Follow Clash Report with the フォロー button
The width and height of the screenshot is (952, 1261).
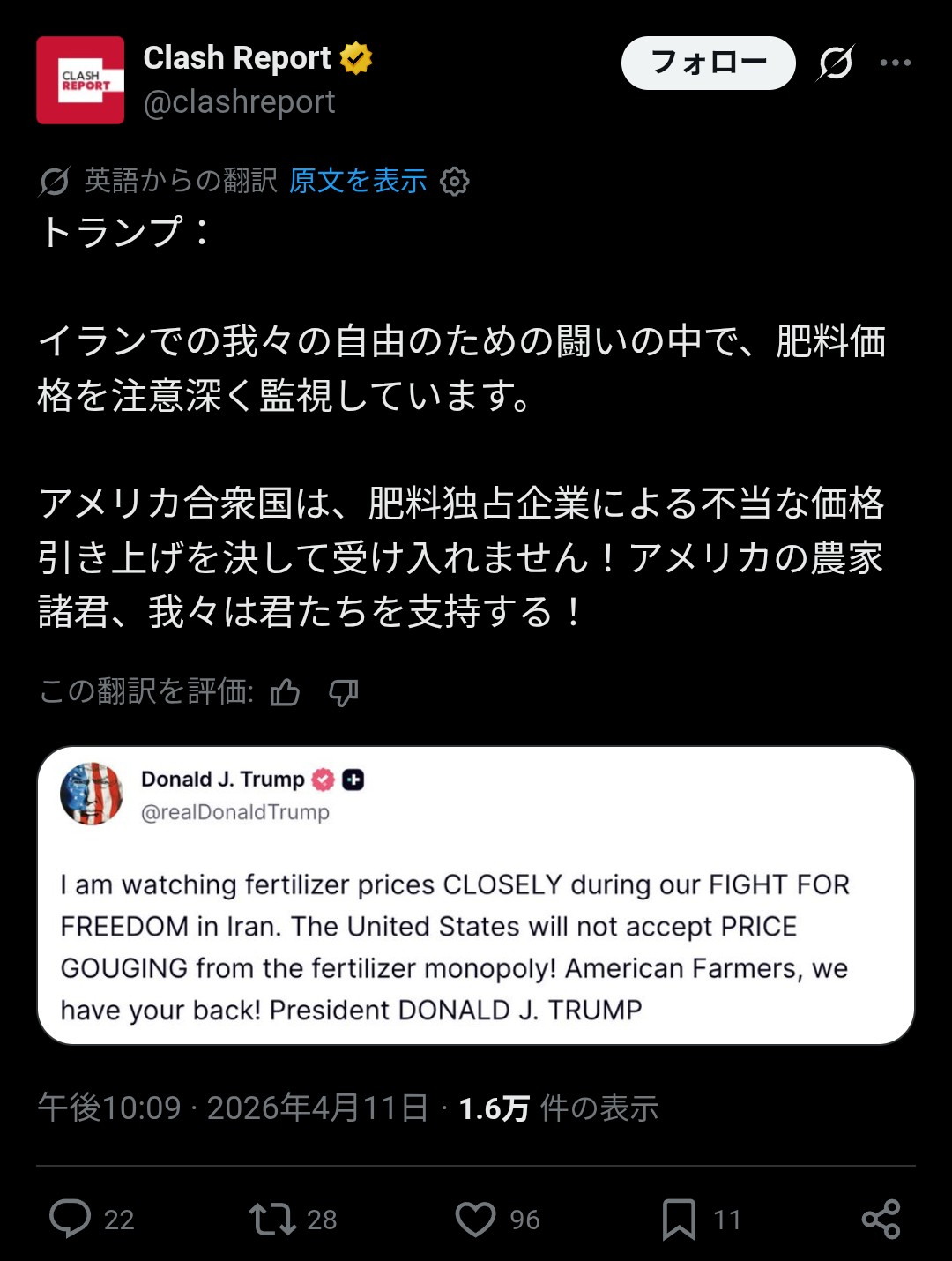pyautogui.click(x=708, y=63)
